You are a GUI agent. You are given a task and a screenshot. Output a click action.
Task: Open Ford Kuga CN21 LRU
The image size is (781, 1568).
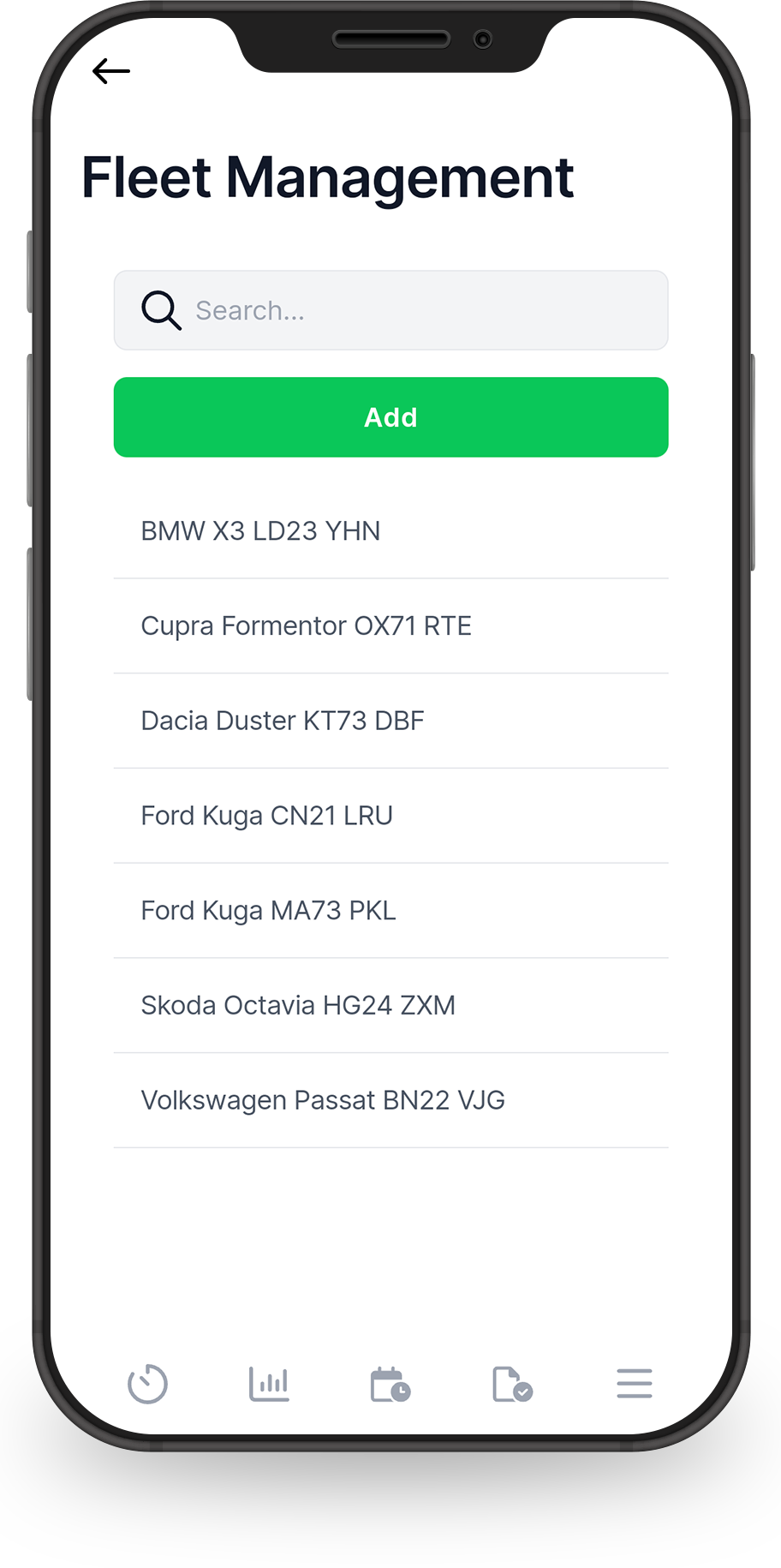pyautogui.click(x=390, y=816)
